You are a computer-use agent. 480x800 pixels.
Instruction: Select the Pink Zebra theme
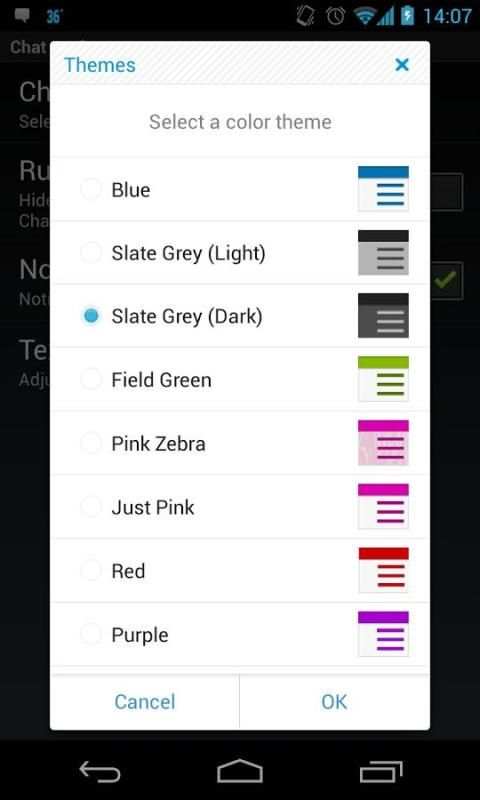(240, 443)
